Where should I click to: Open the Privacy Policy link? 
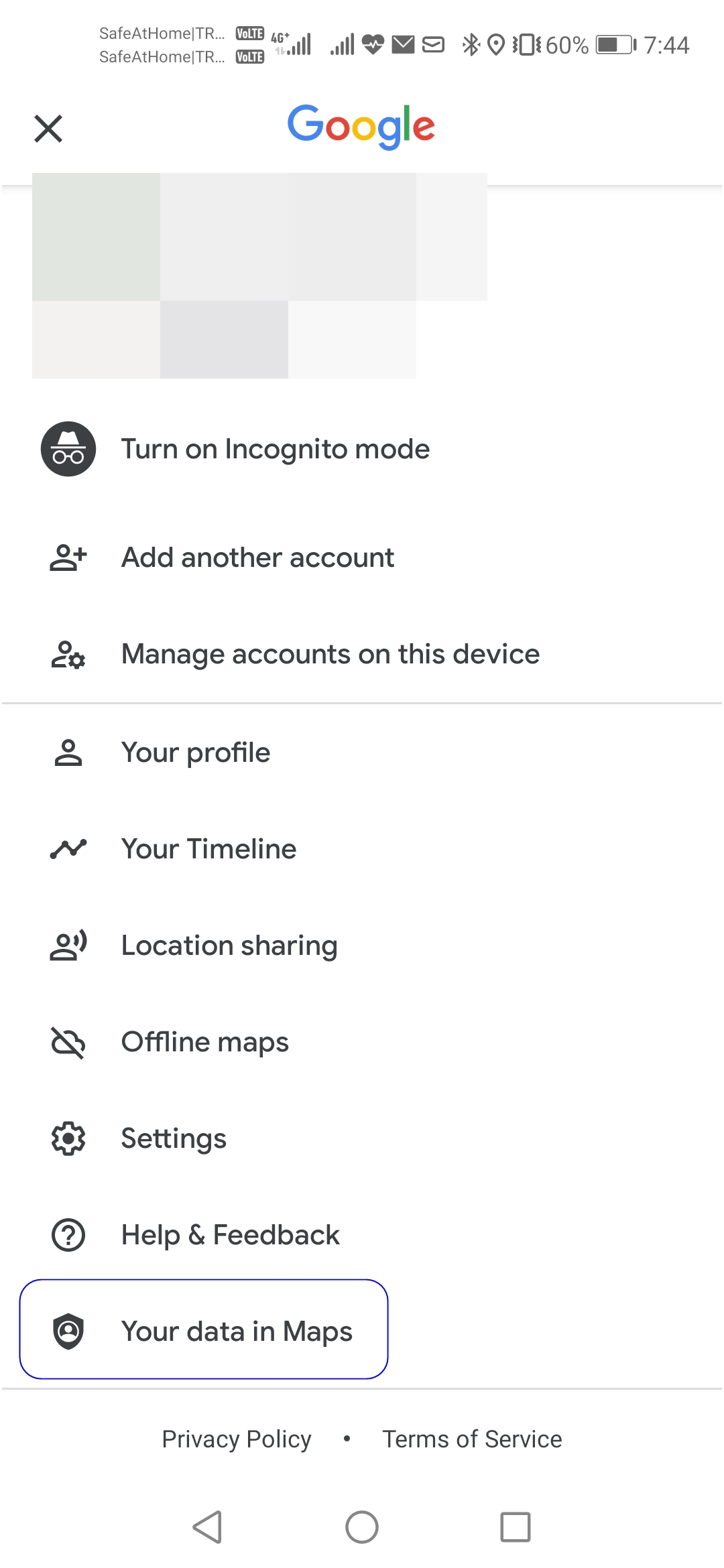coord(237,1439)
